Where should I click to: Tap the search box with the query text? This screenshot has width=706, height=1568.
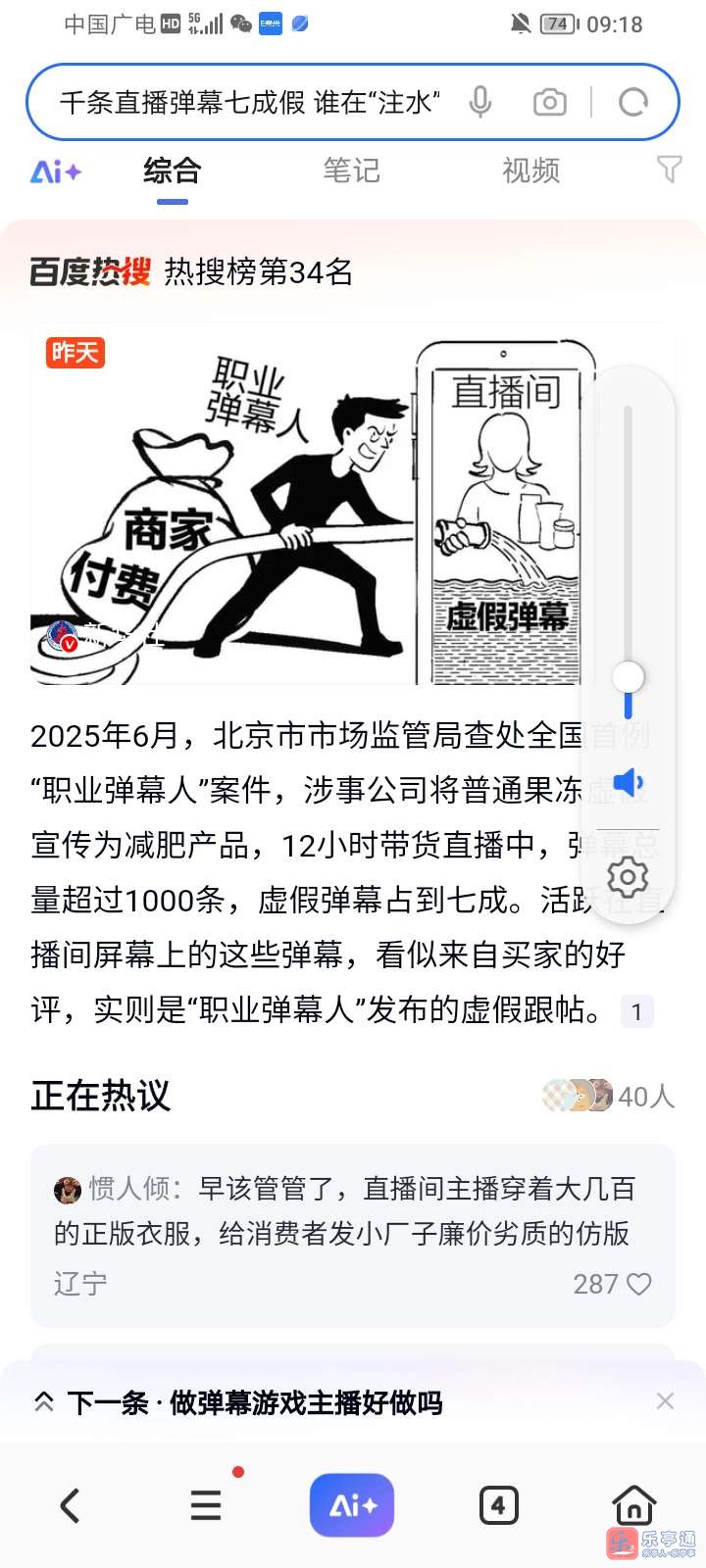250,102
